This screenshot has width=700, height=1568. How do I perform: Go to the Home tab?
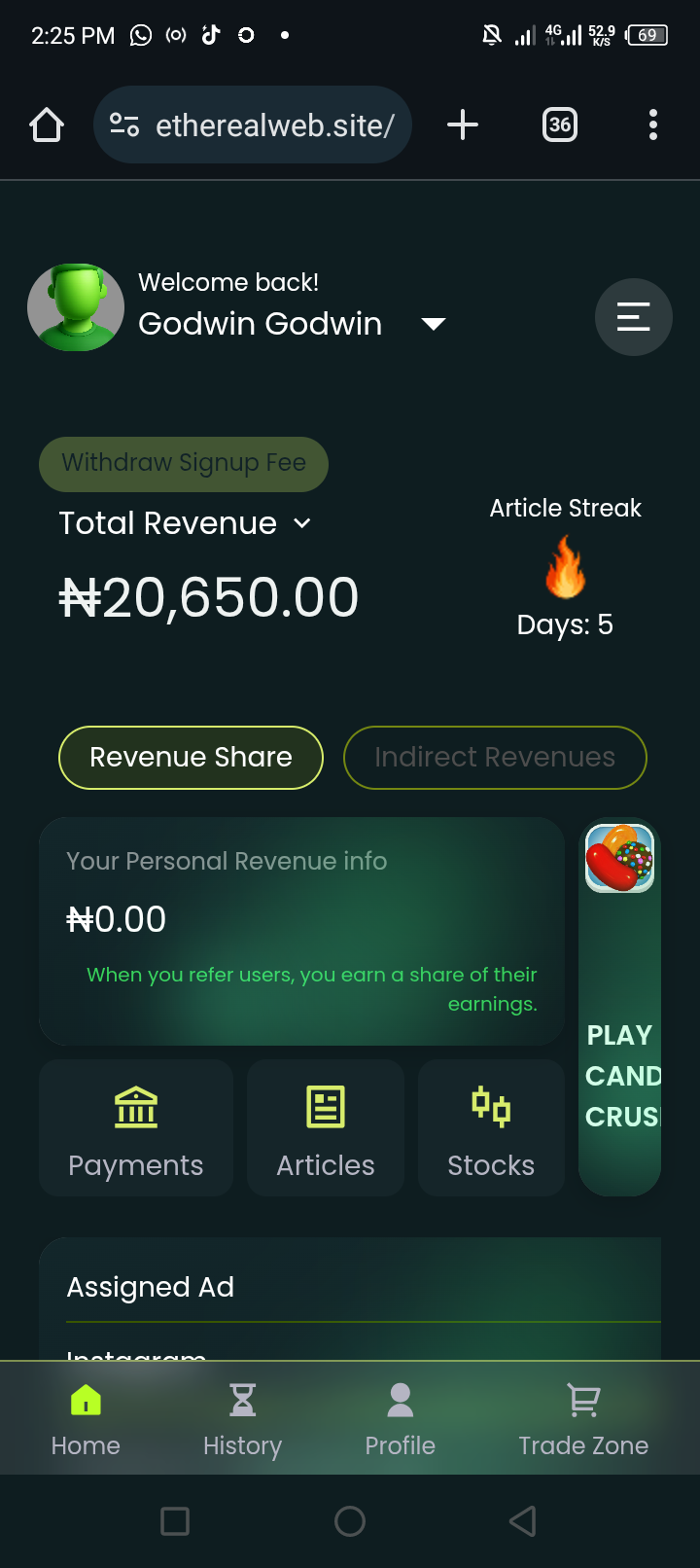coord(86,1418)
